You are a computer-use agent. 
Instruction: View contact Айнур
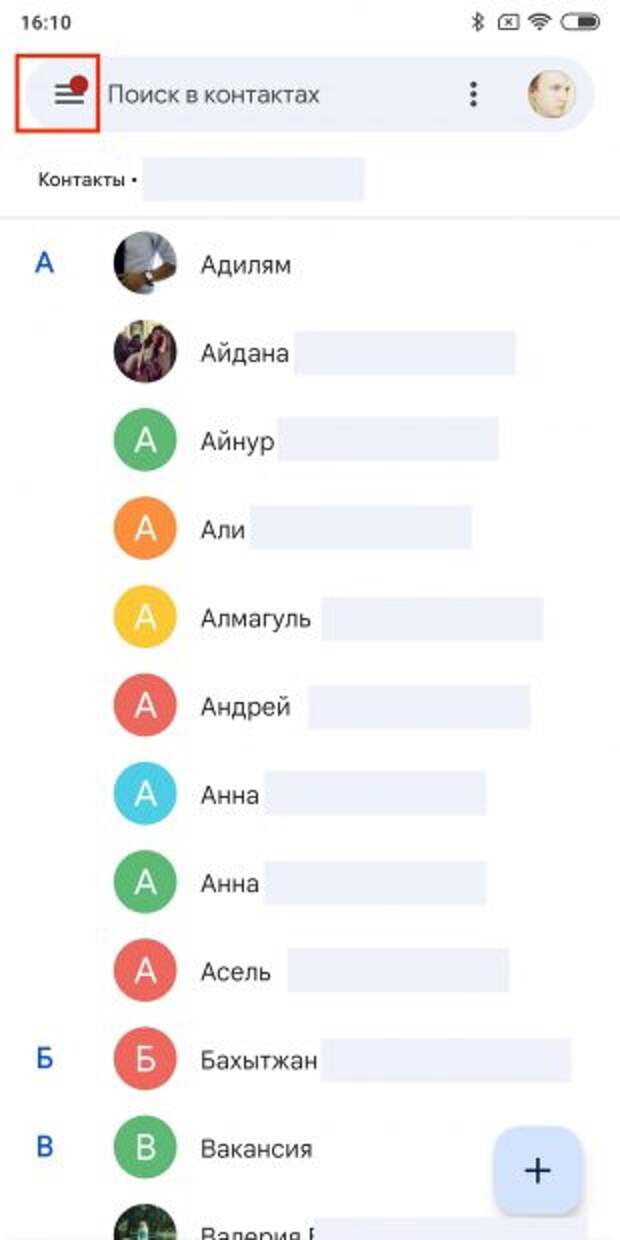(310, 441)
